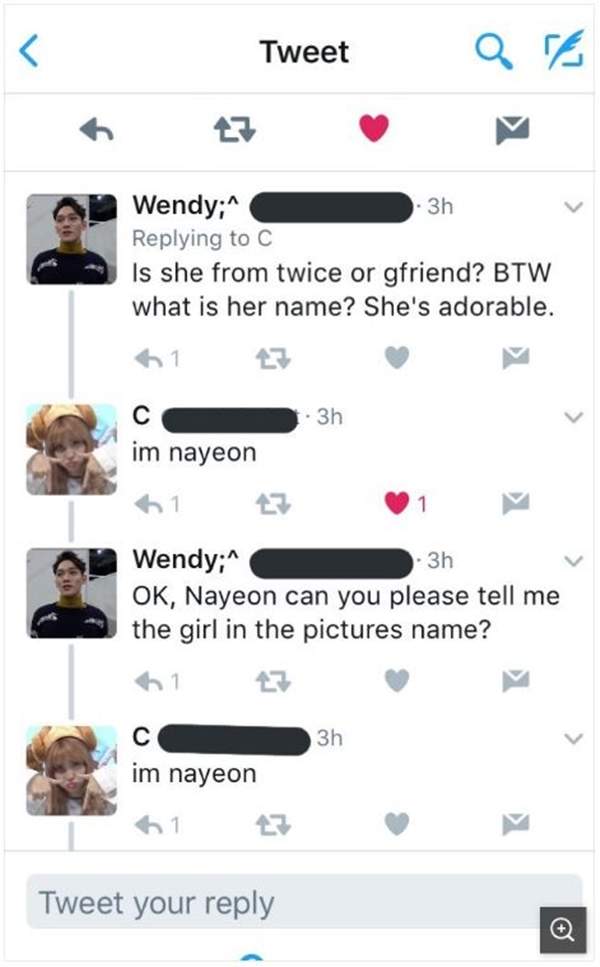Share via message icon in top action row

click(511, 129)
